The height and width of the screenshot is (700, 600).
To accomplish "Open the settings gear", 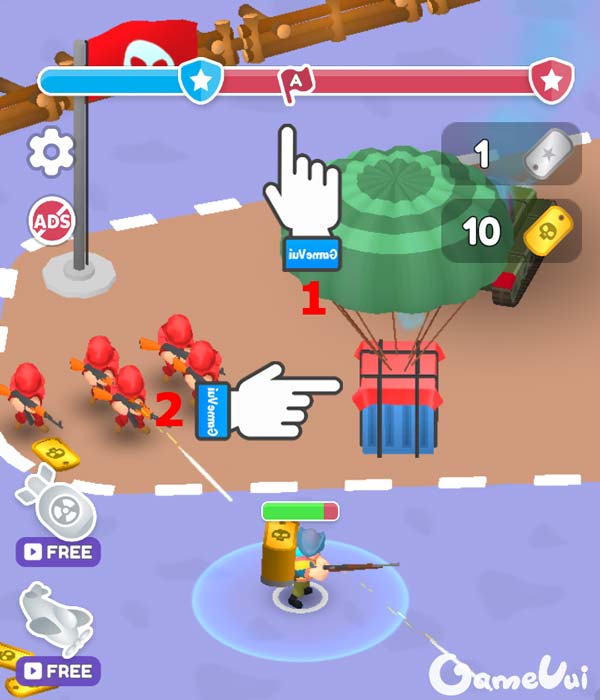I will point(51,152).
